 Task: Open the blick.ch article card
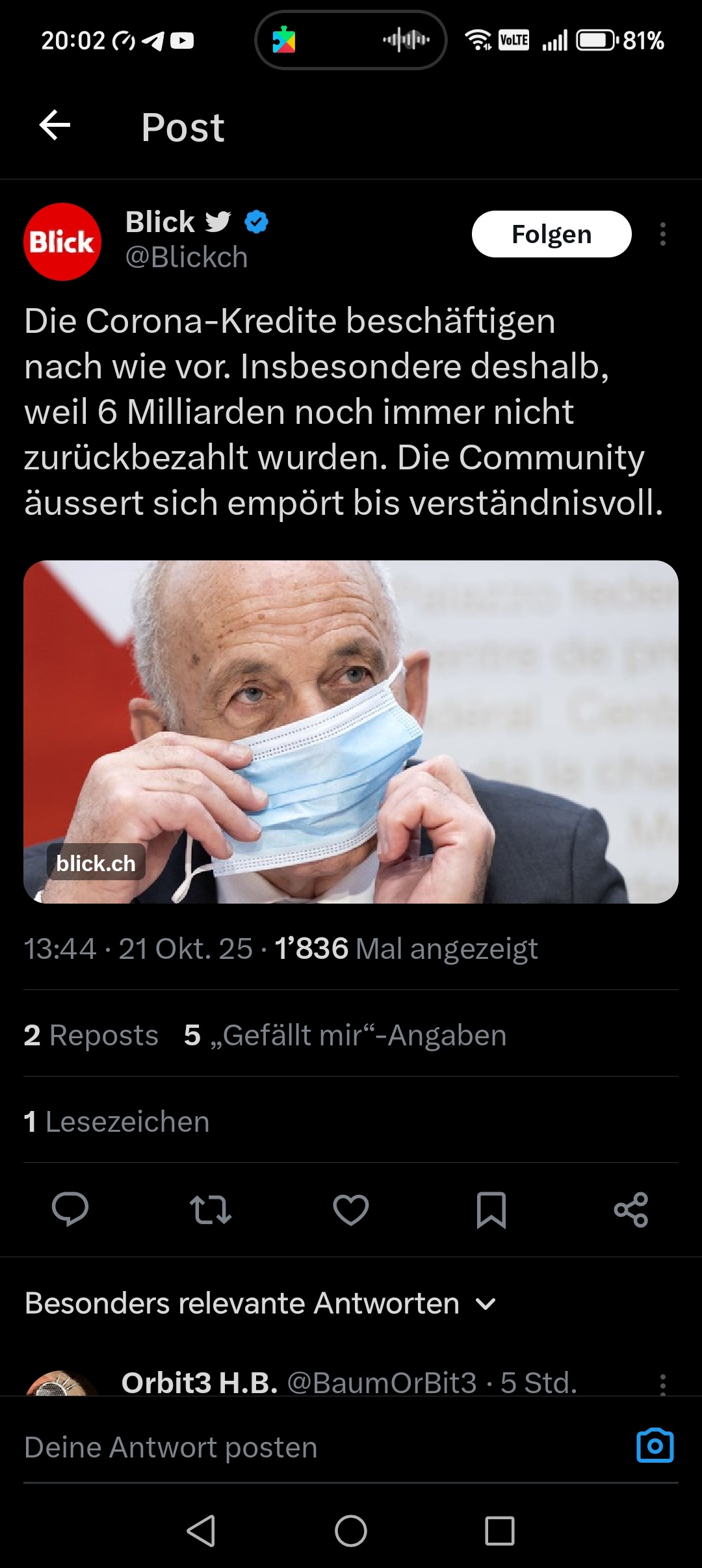point(351,731)
